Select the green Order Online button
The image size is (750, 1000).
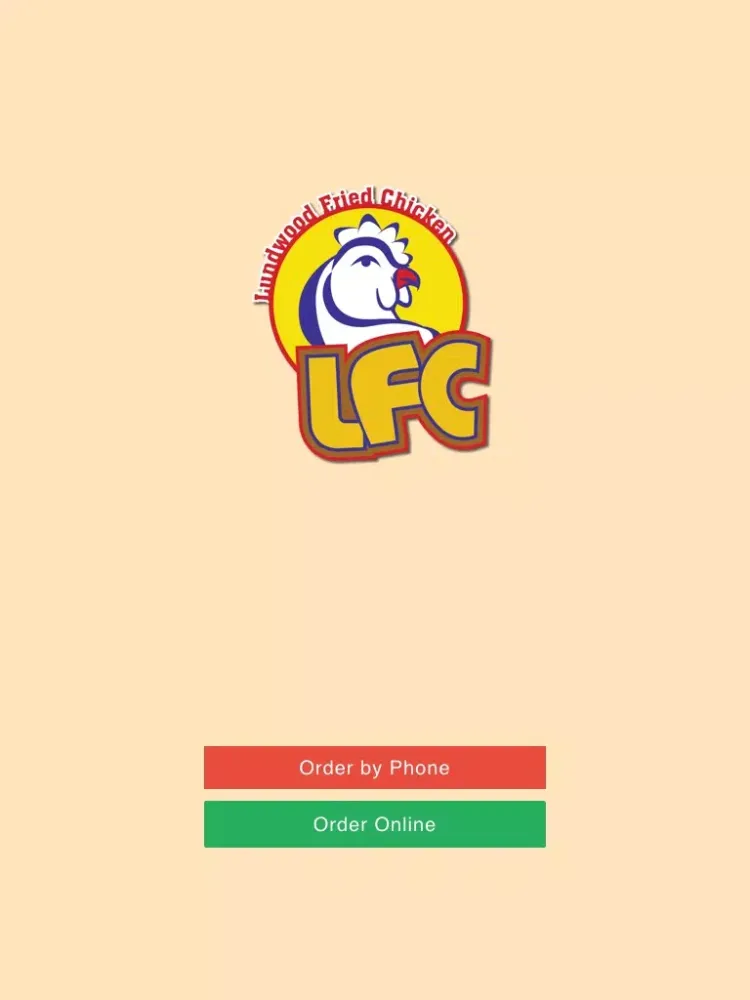(x=374, y=824)
